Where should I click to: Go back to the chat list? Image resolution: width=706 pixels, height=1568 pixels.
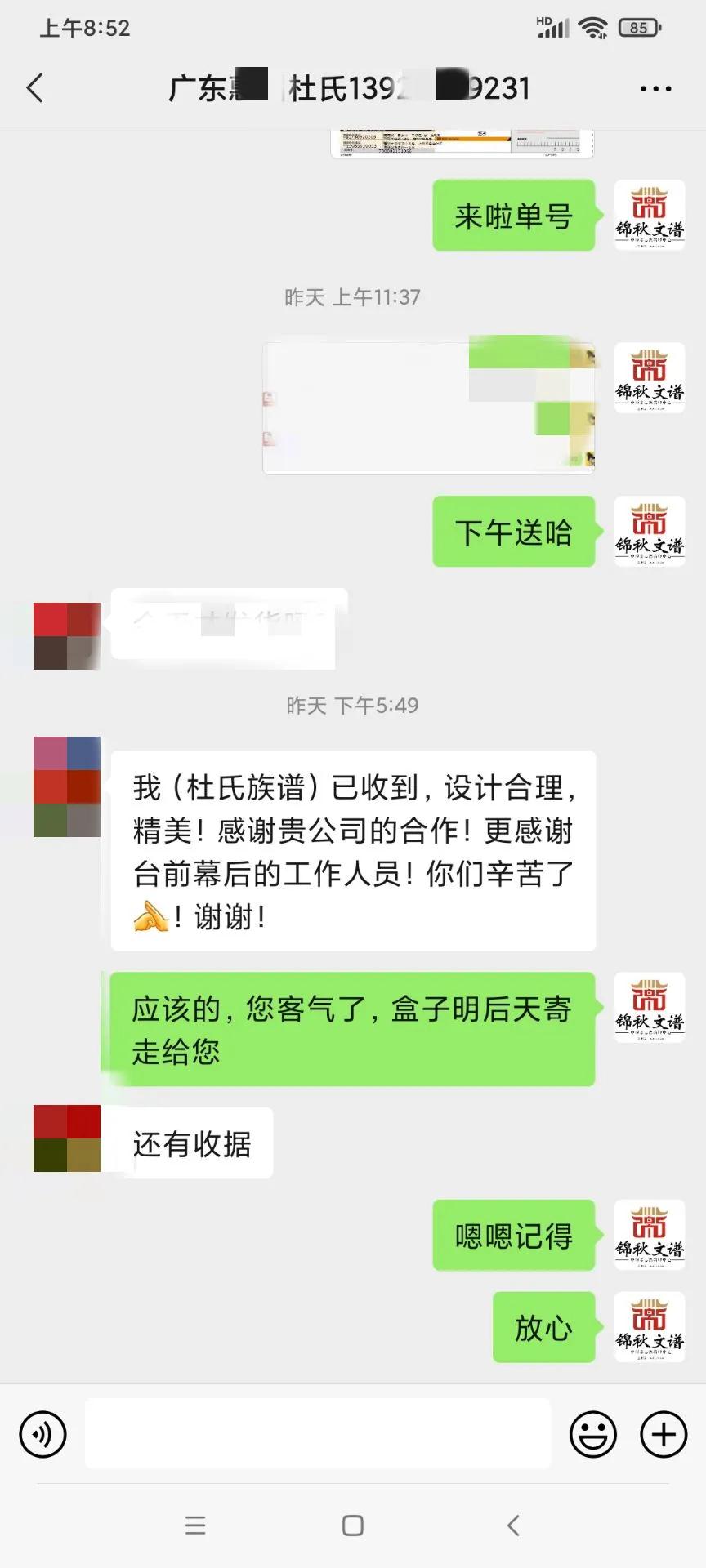35,88
